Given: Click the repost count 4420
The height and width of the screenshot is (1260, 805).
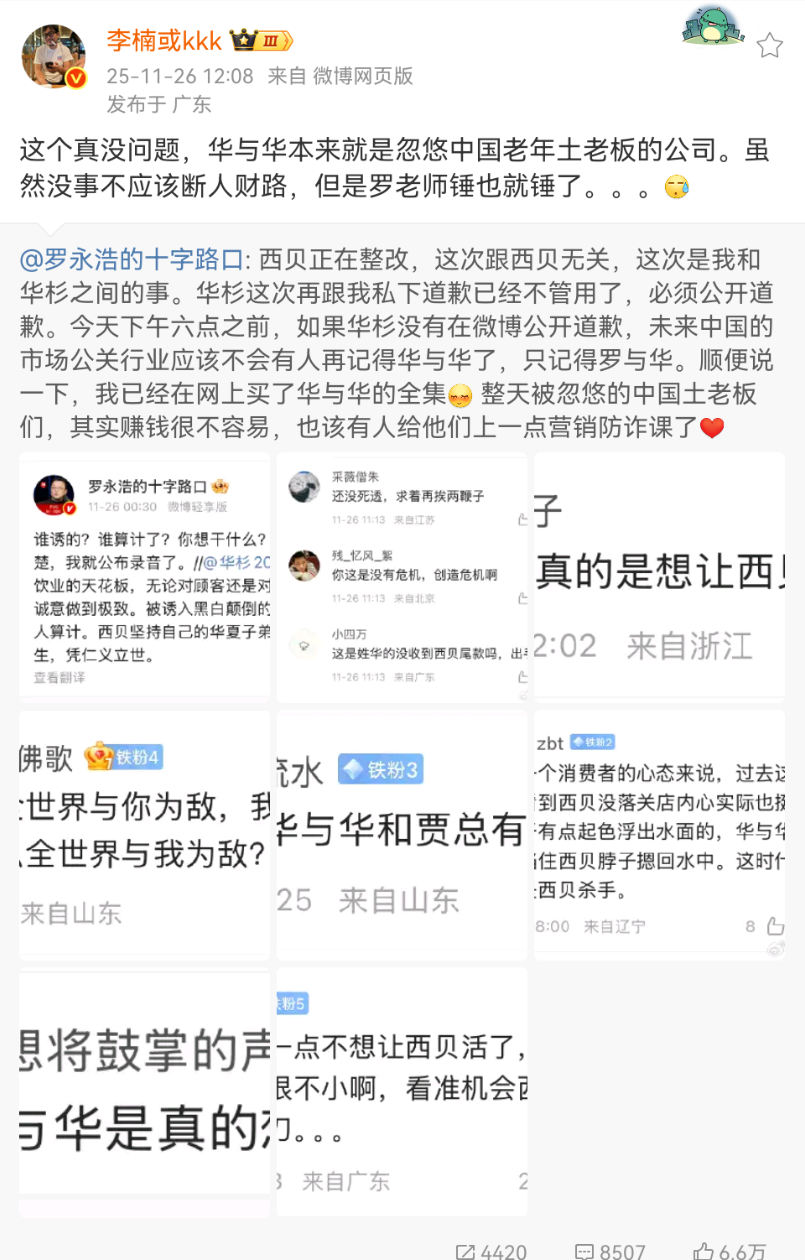Looking at the screenshot, I should [x=505, y=1249].
